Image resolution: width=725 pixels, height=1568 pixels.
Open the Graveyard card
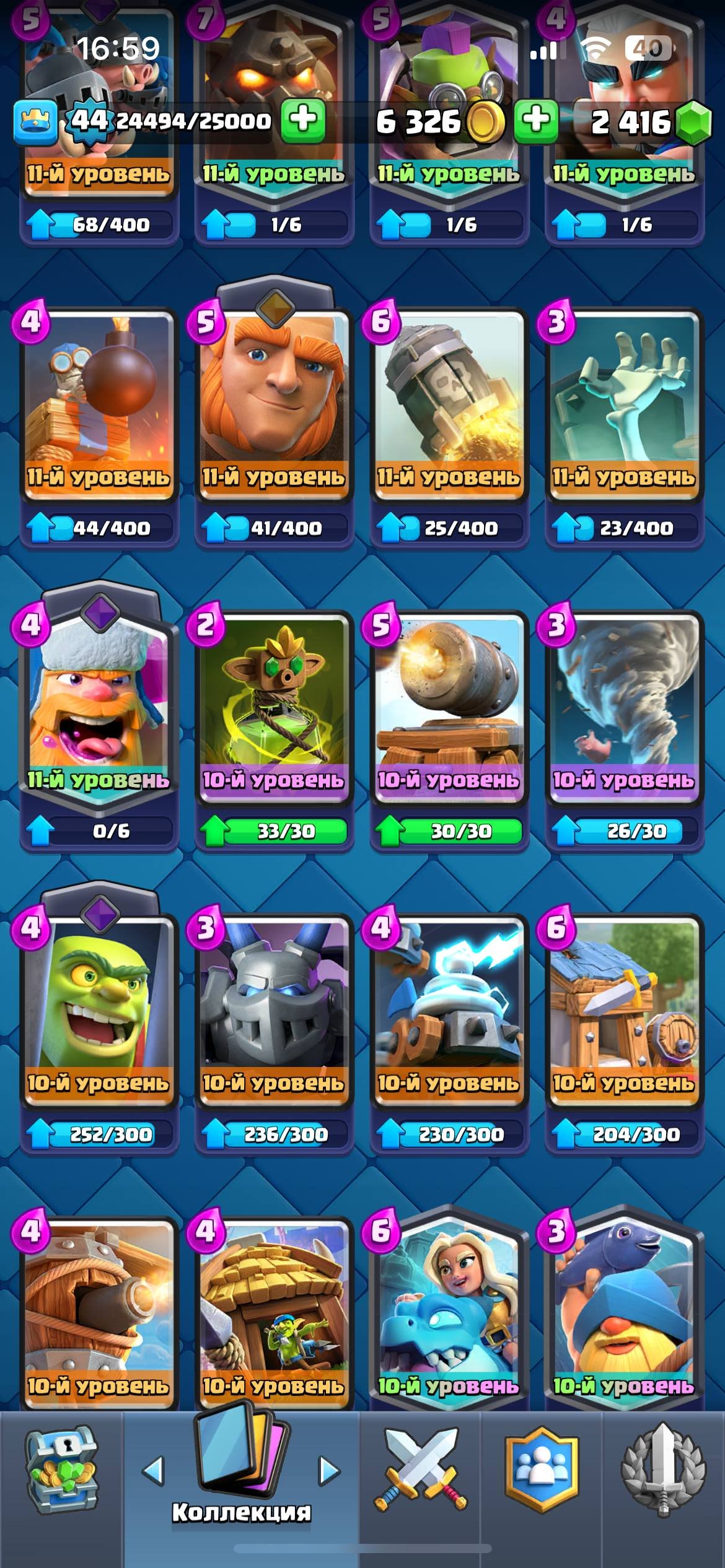(x=624, y=403)
